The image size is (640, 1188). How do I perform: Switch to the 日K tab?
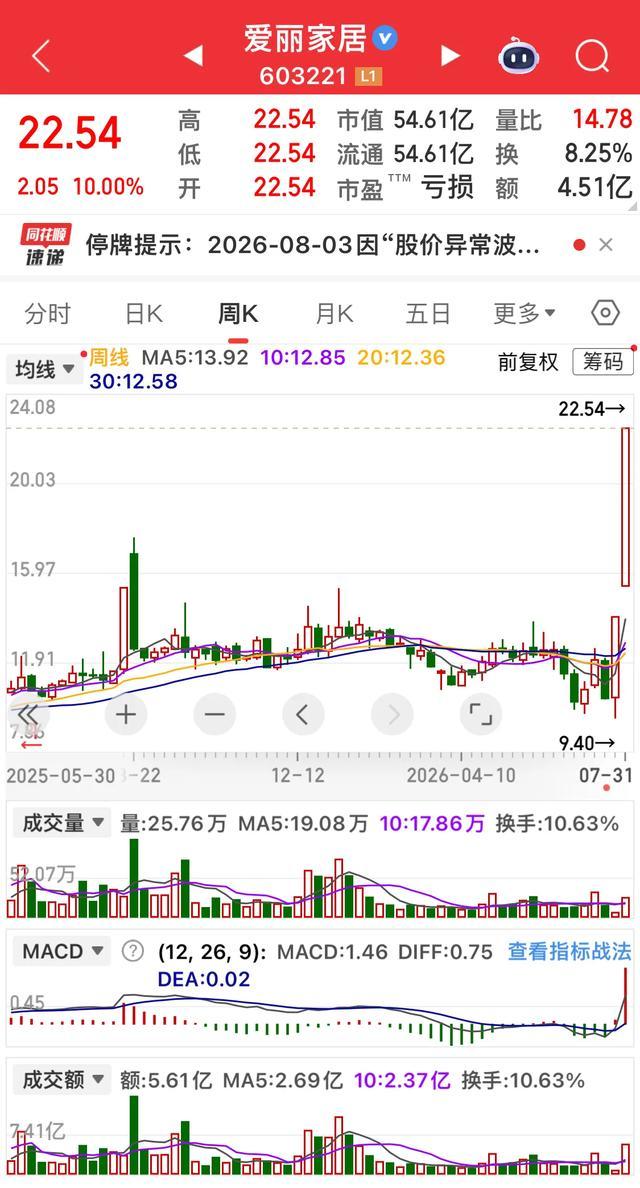[143, 314]
